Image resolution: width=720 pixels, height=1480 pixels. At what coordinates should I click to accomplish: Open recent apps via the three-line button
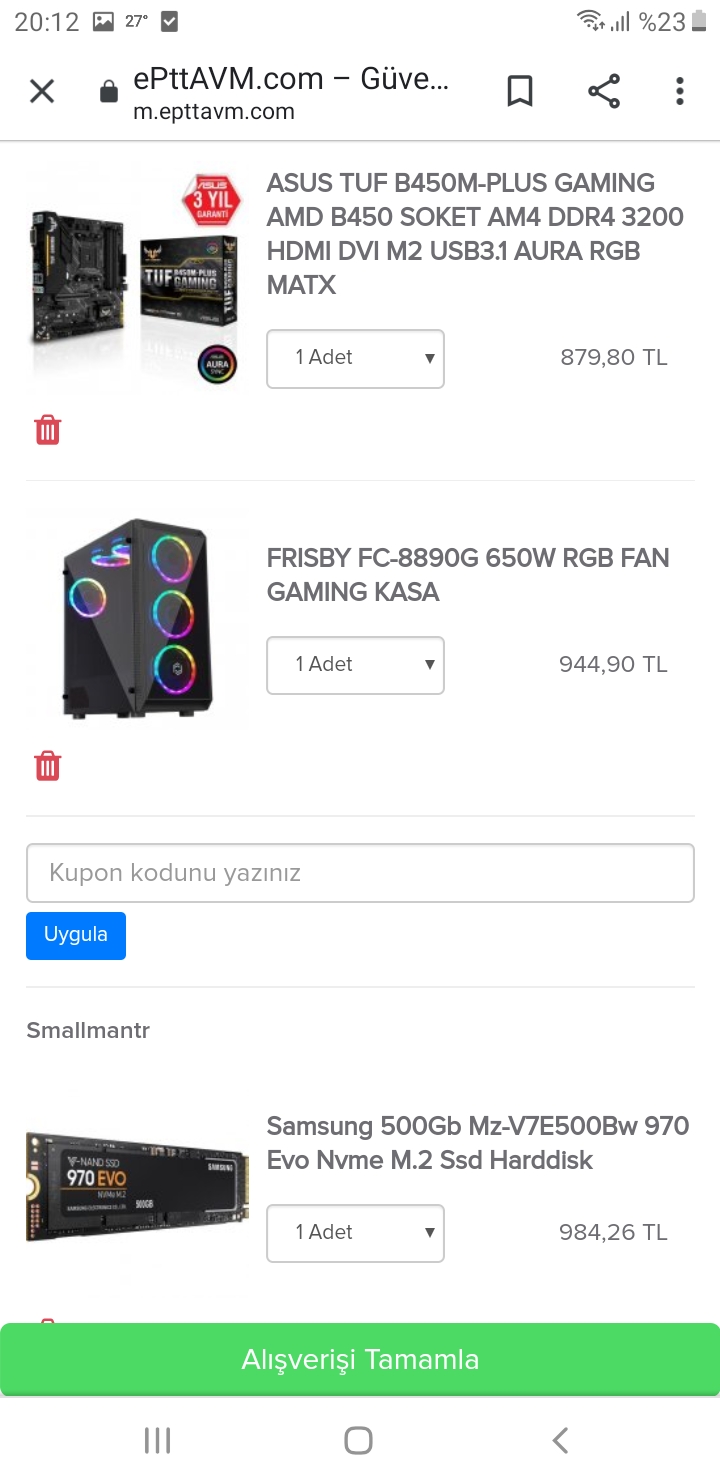coord(157,1440)
